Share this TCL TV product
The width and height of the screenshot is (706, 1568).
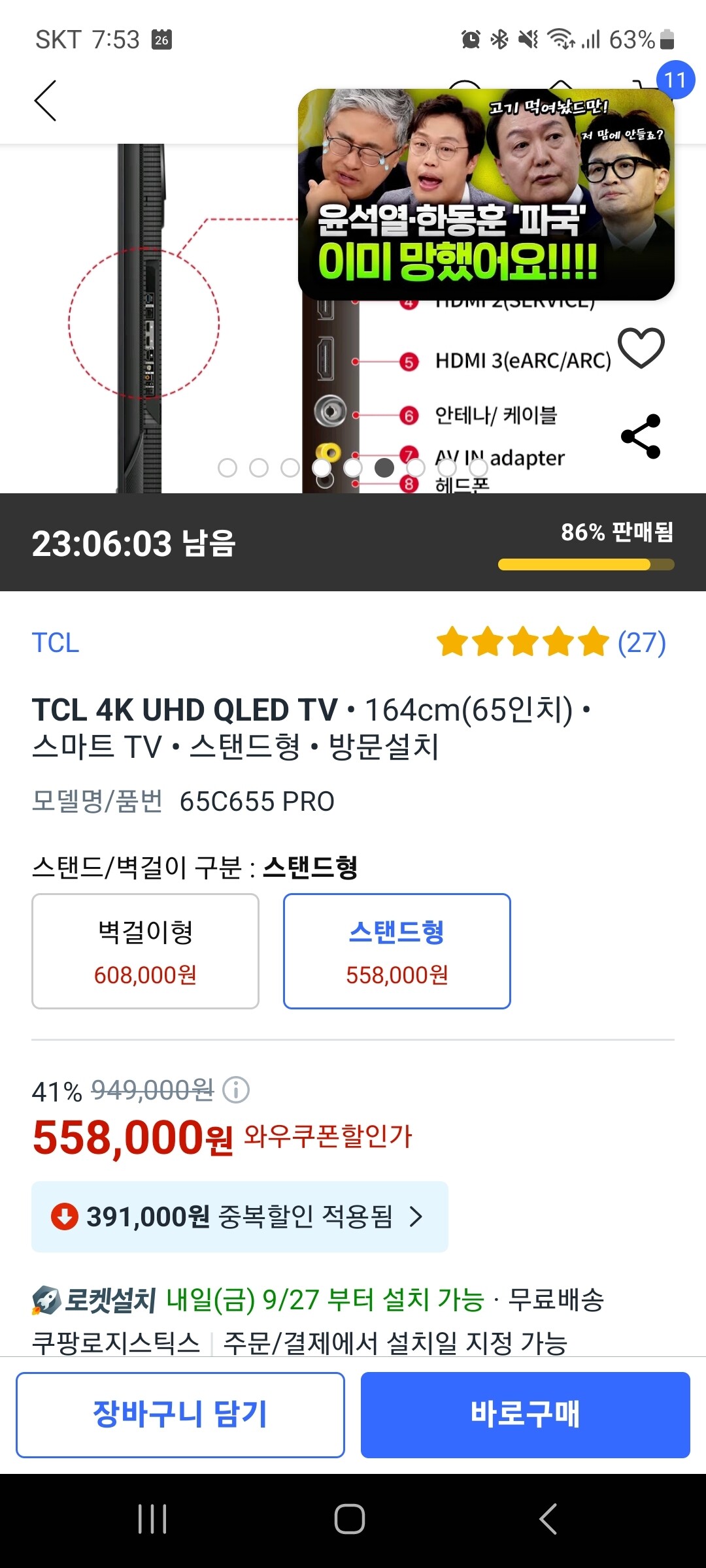click(x=641, y=436)
